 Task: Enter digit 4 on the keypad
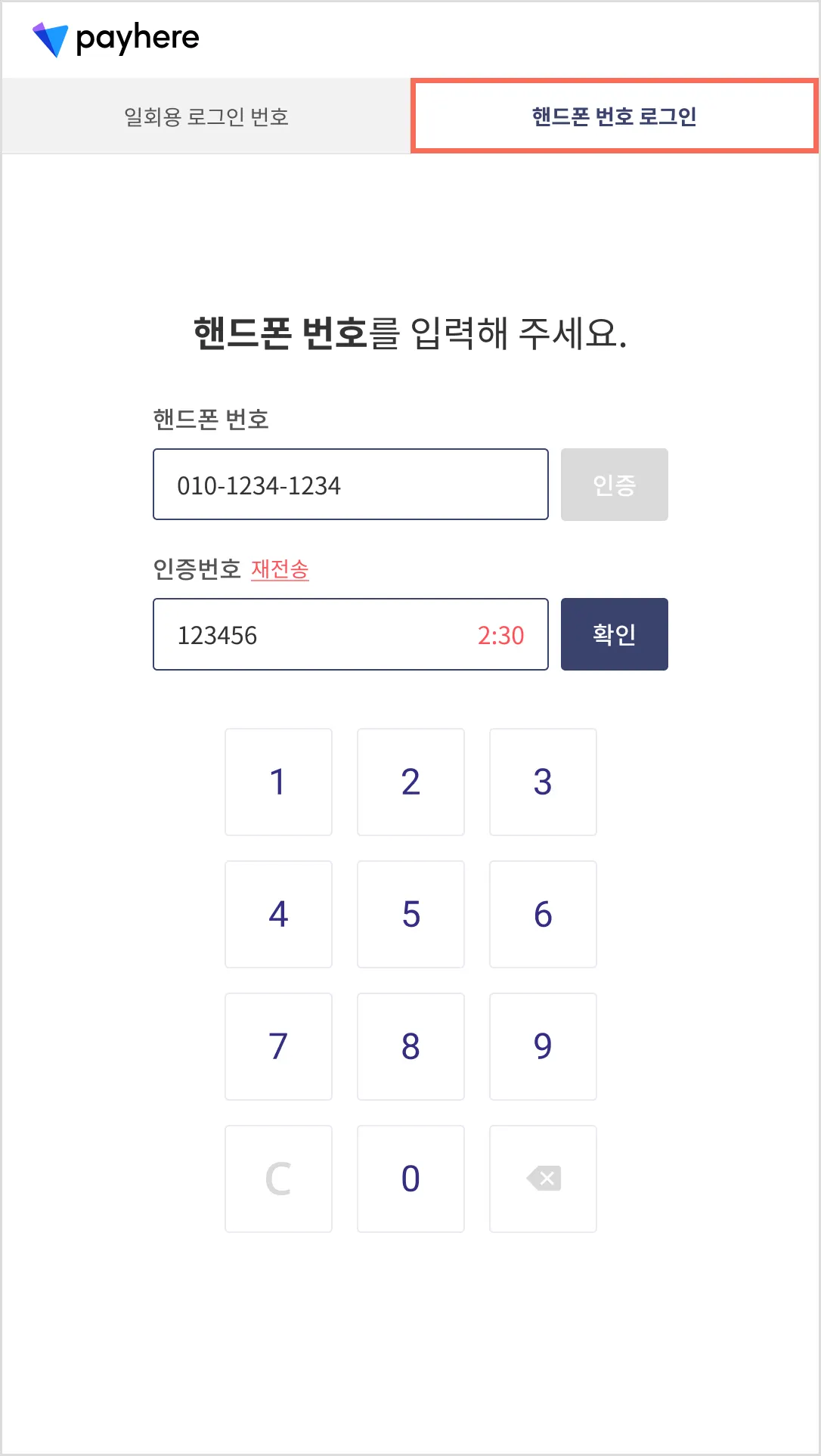pos(278,914)
